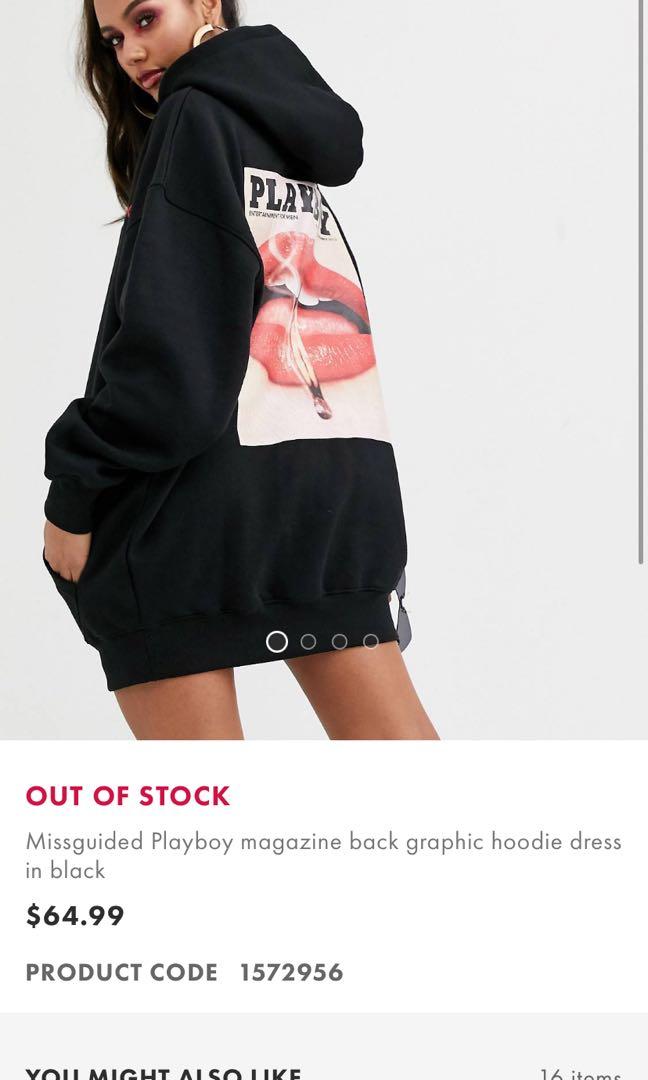This screenshot has height=1080, width=648.
Task: Jump to the fourth product image dot
Action: [371, 642]
